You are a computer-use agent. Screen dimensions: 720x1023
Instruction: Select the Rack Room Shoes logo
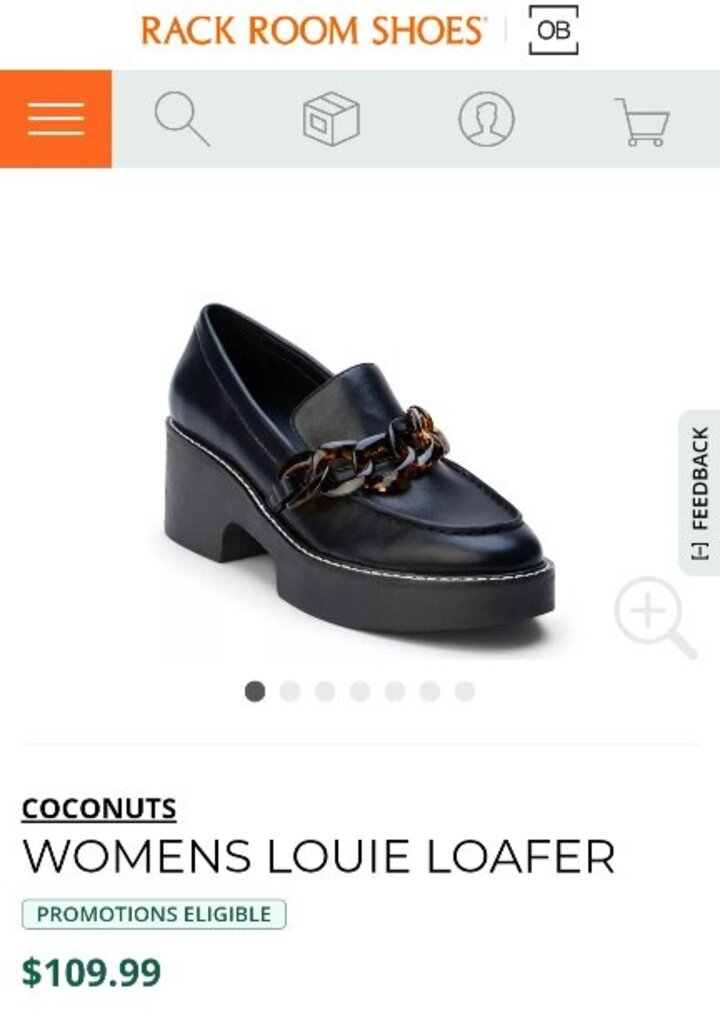(x=310, y=30)
